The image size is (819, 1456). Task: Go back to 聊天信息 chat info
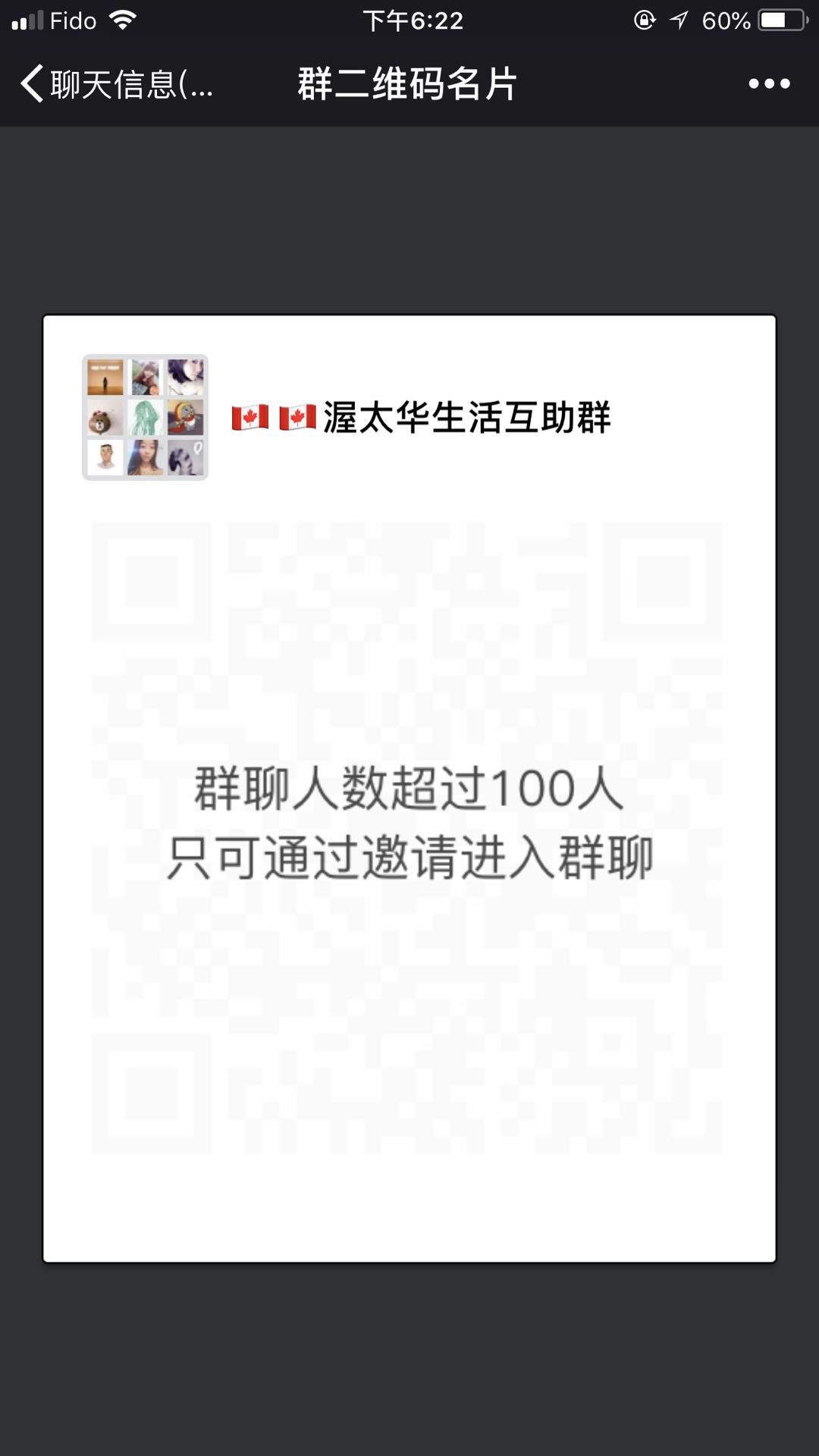tap(114, 83)
